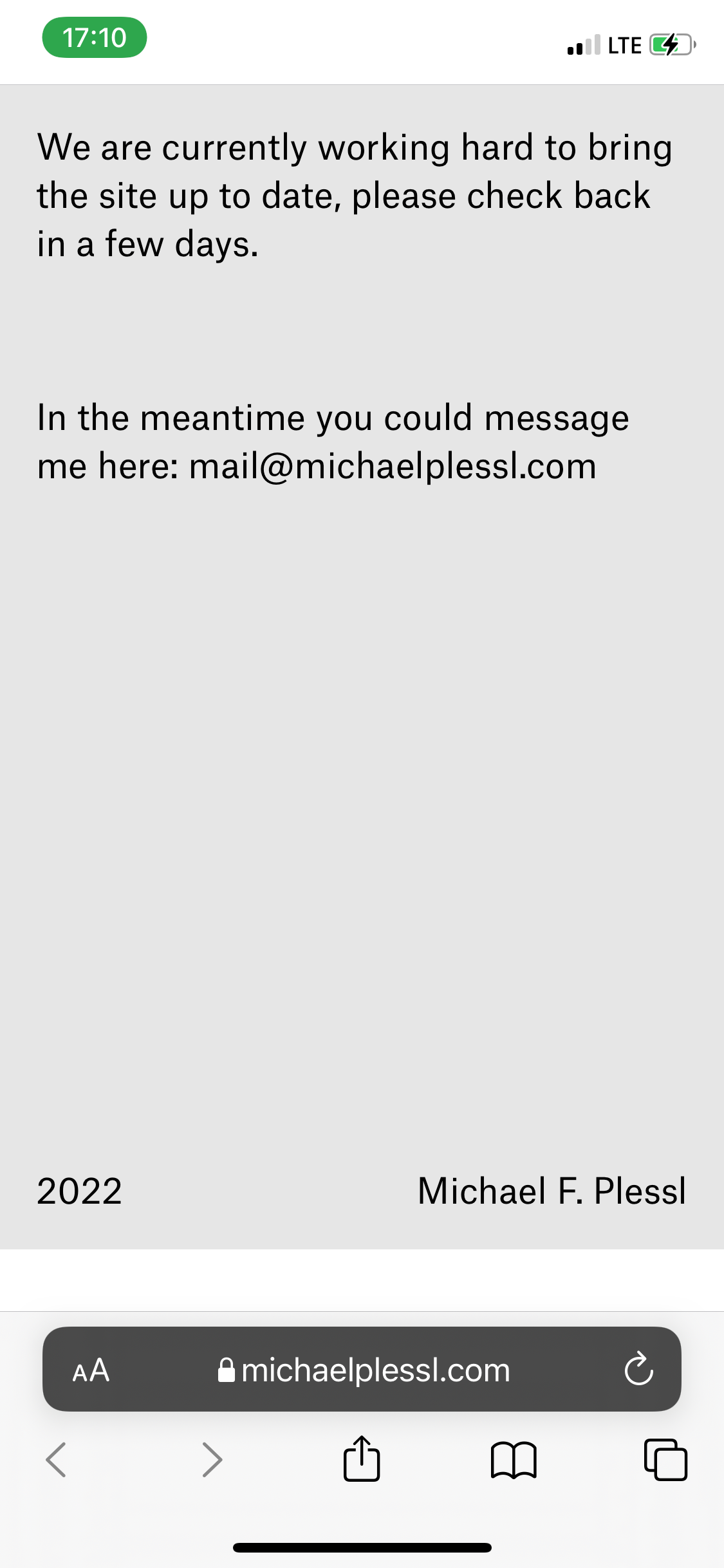Open the AA reader and text-size menu
Viewport: 724px width, 1568px height.
(x=91, y=1370)
